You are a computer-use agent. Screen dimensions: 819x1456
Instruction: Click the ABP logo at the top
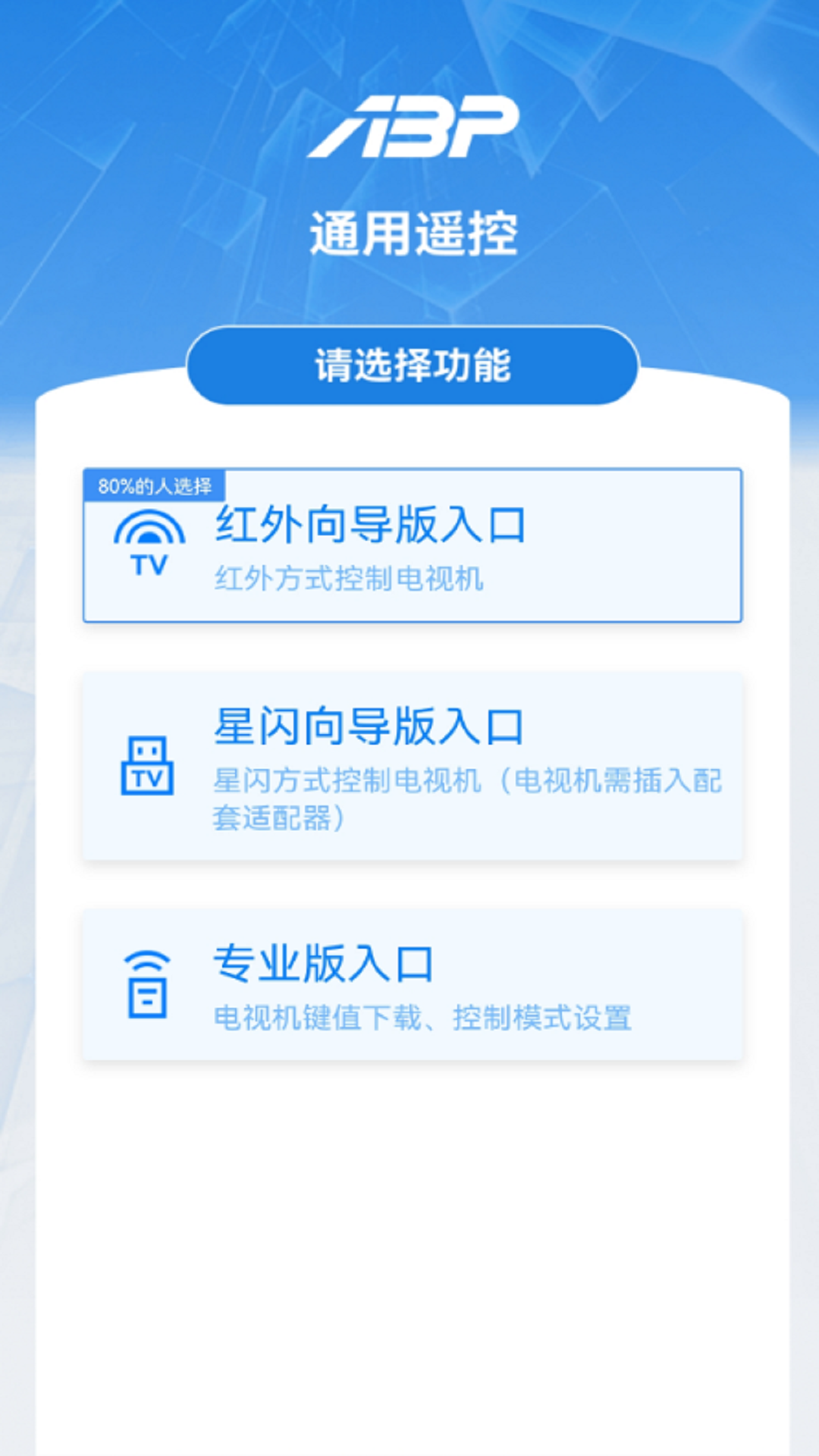pos(418,129)
